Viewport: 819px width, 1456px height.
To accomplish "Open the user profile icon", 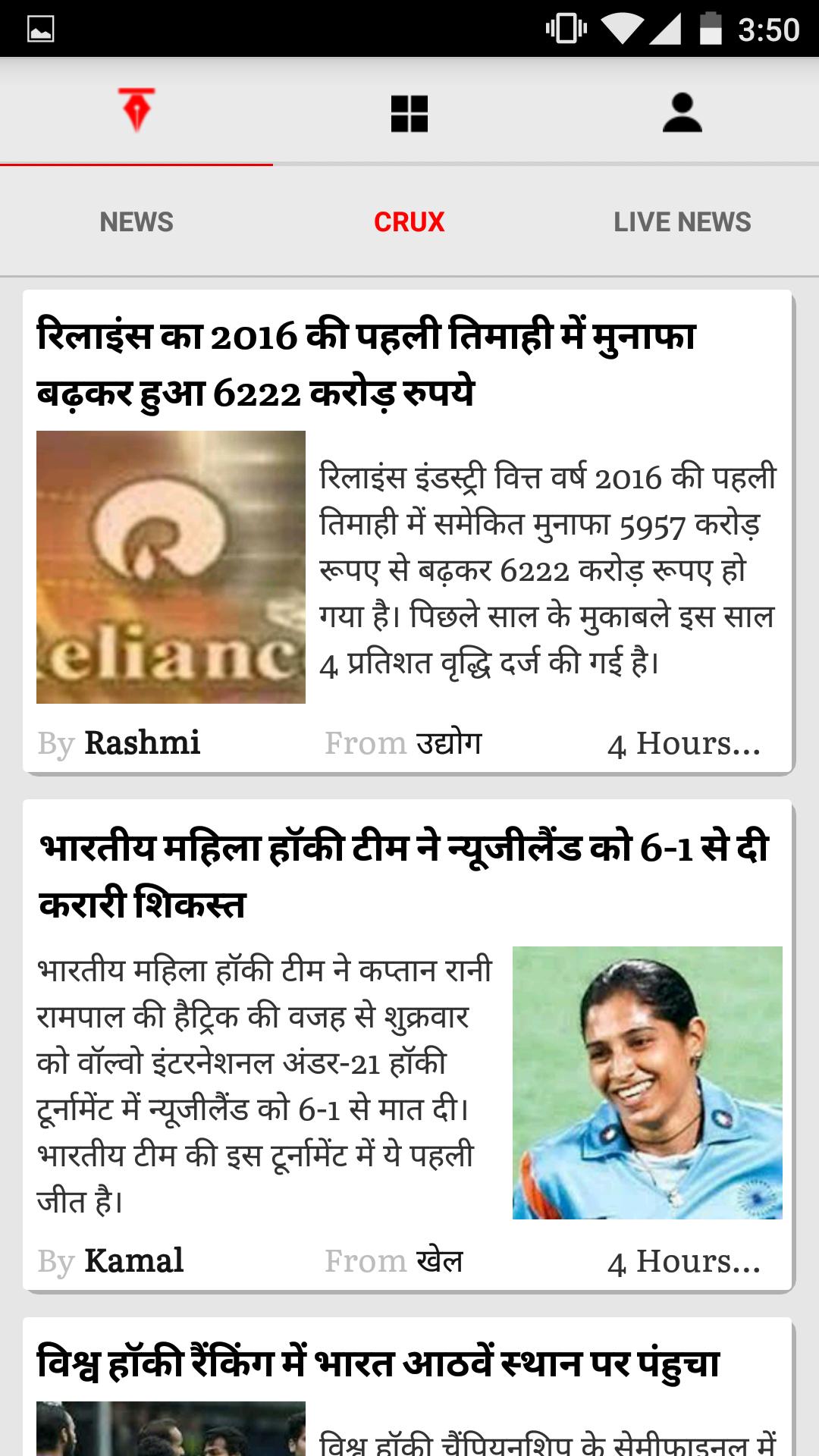I will point(682,114).
